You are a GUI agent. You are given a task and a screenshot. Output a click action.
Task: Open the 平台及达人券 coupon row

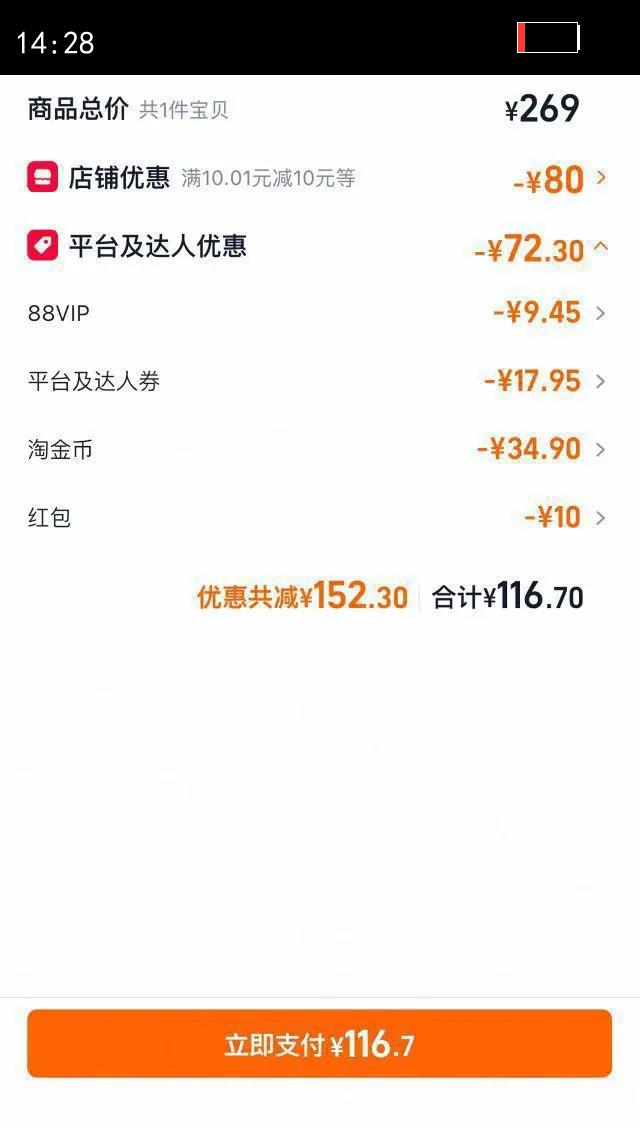point(600,381)
